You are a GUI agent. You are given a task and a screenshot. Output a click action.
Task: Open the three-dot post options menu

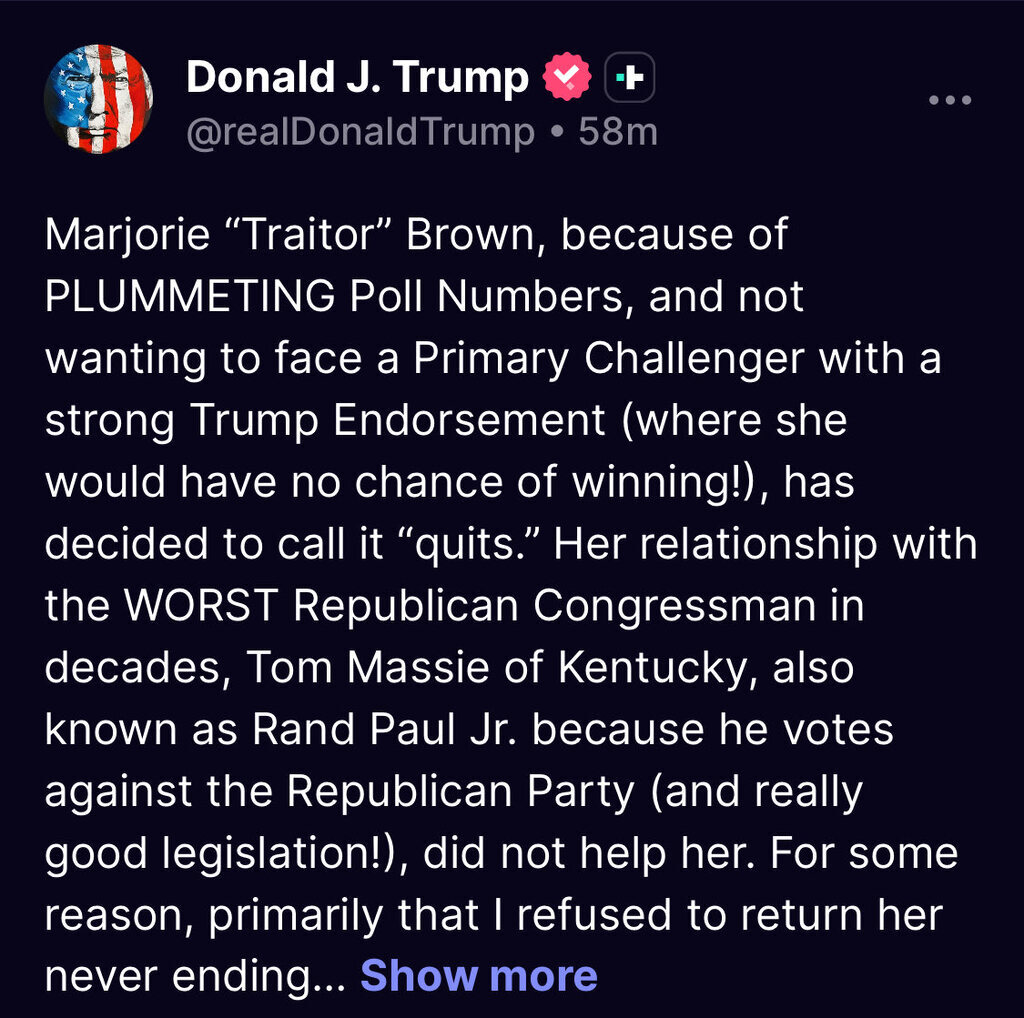[950, 100]
